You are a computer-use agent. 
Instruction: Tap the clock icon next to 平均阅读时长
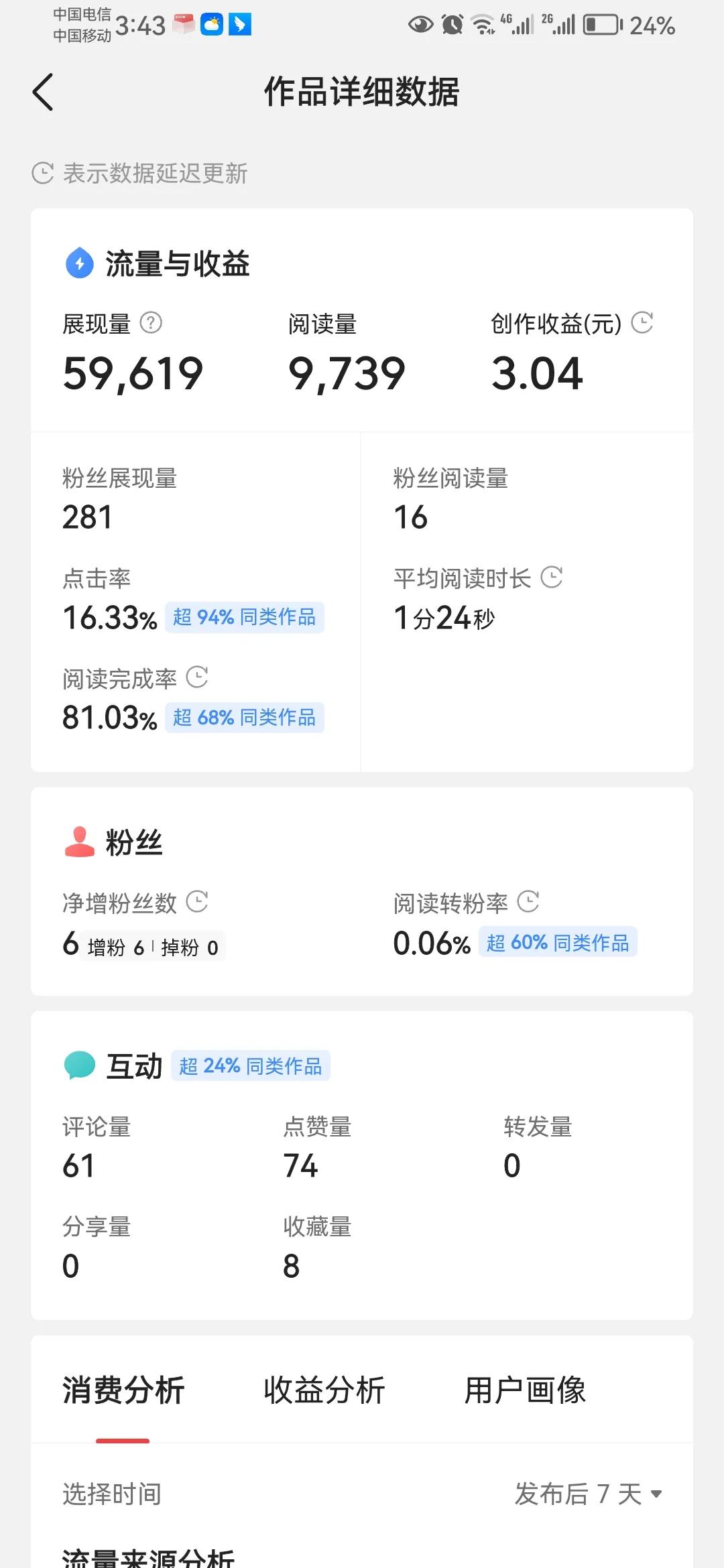coord(552,578)
